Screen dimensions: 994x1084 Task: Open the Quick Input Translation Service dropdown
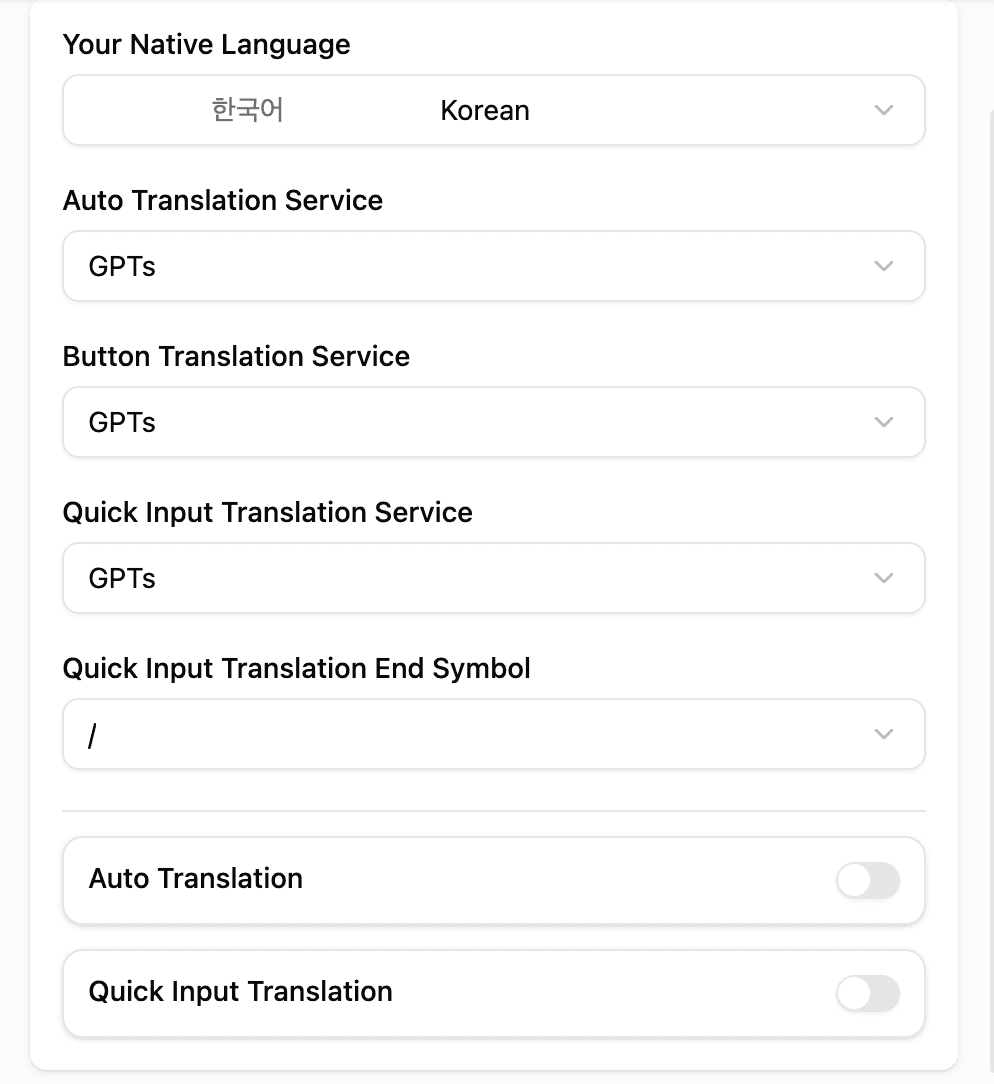click(494, 578)
